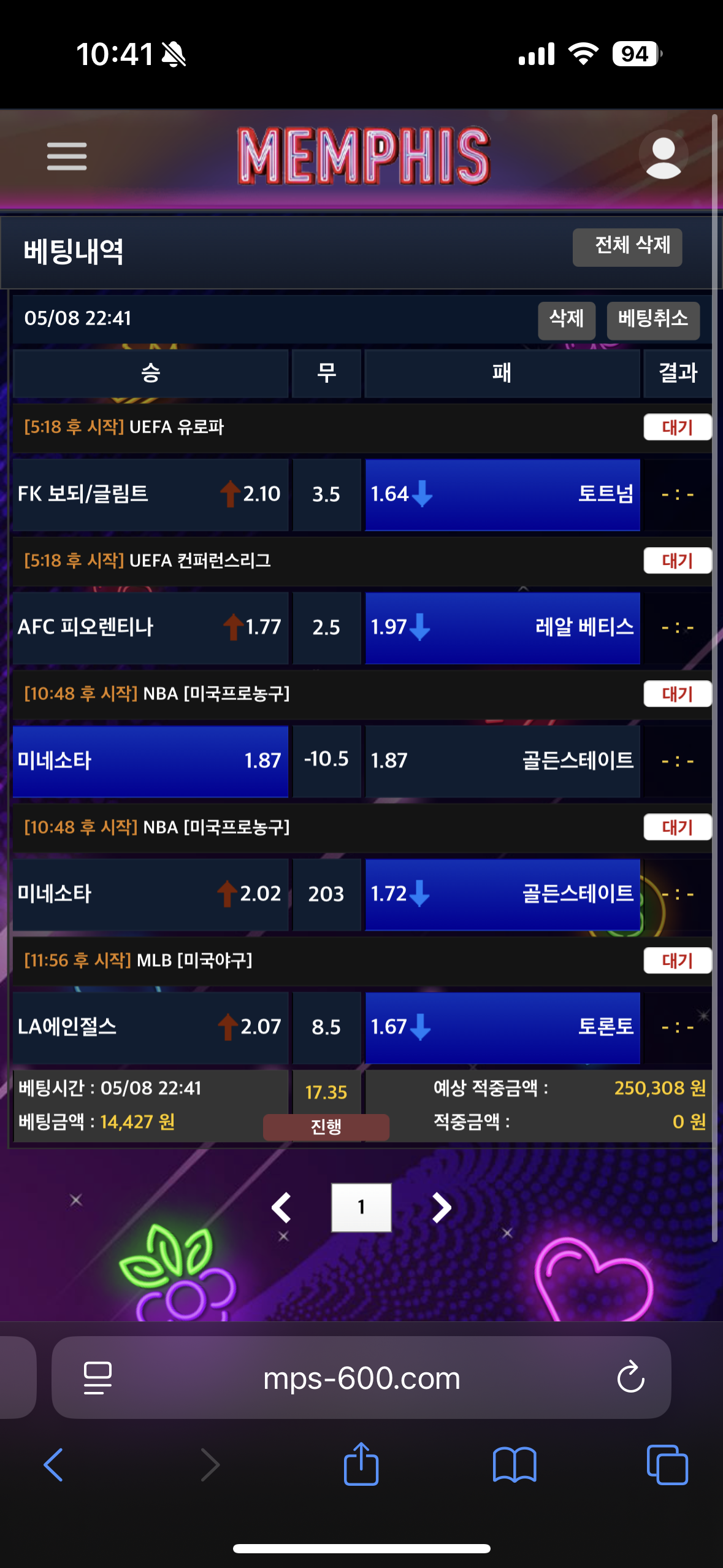Reload the page in Safari
This screenshot has width=723, height=1568.
630,1378
